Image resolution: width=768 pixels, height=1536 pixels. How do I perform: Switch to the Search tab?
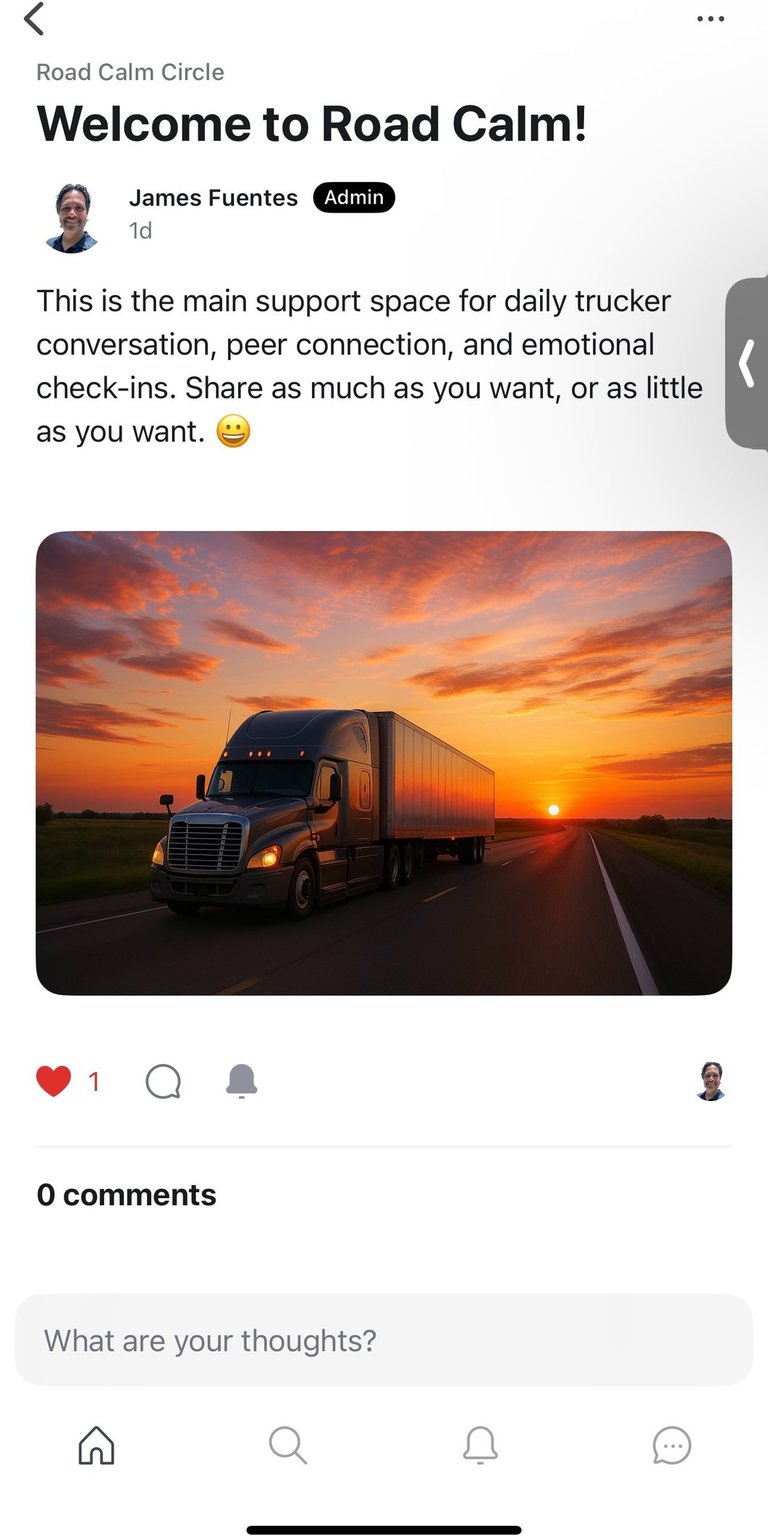point(288,1445)
